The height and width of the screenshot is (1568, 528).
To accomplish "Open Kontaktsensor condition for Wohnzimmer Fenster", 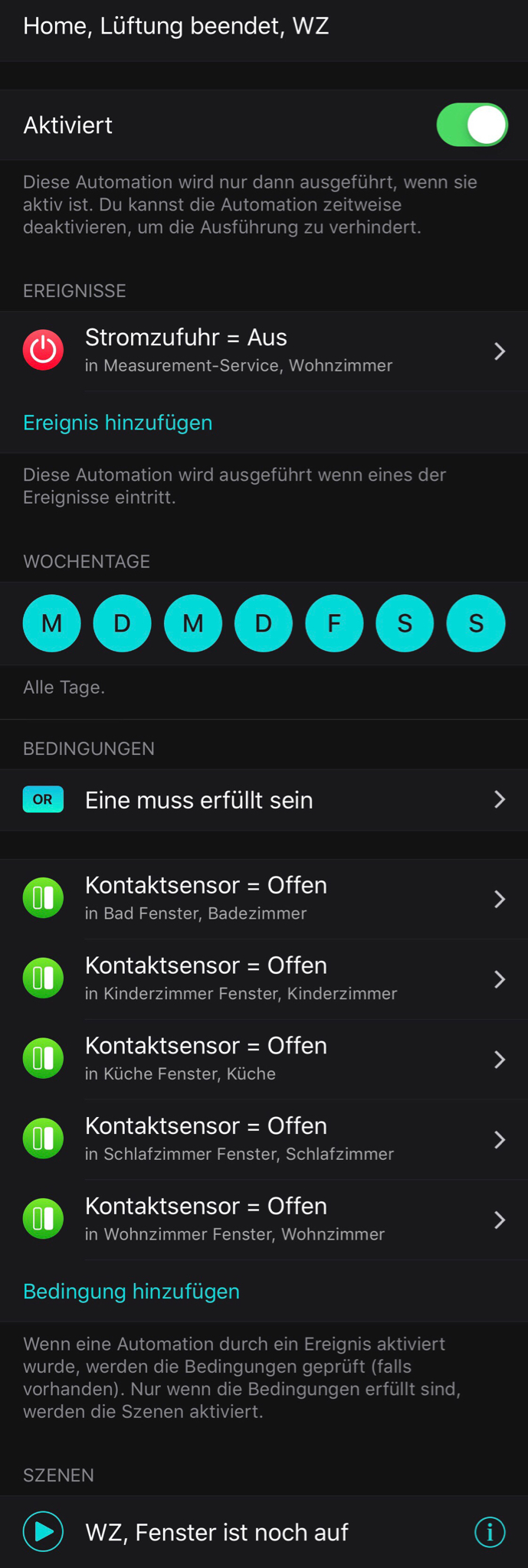I will 264,1220.
